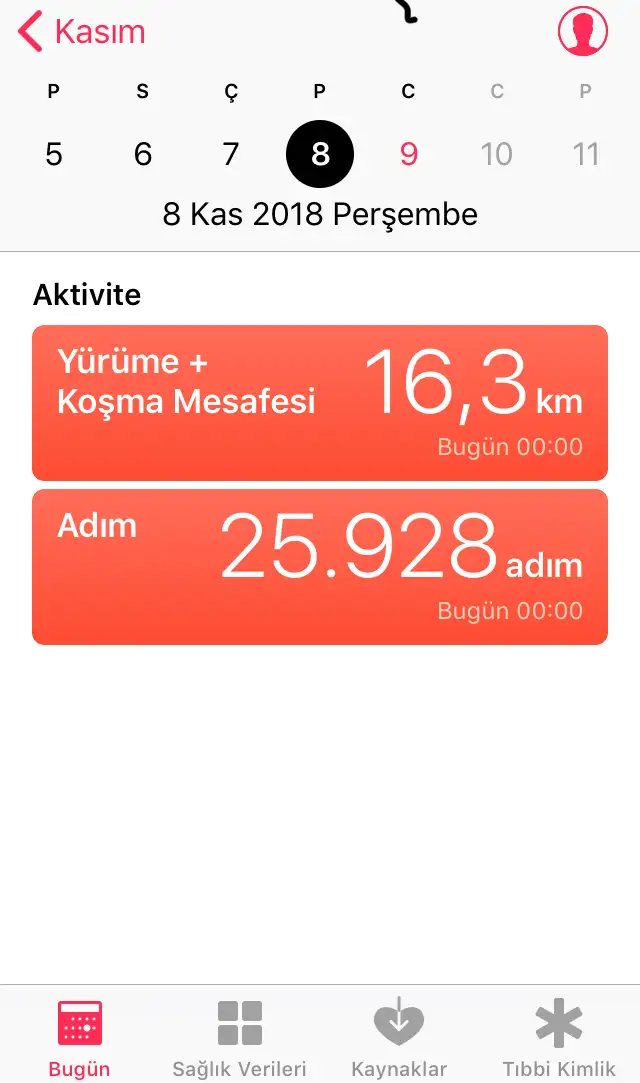Select day 7 in the calendar
The image size is (640, 1083).
231,153
